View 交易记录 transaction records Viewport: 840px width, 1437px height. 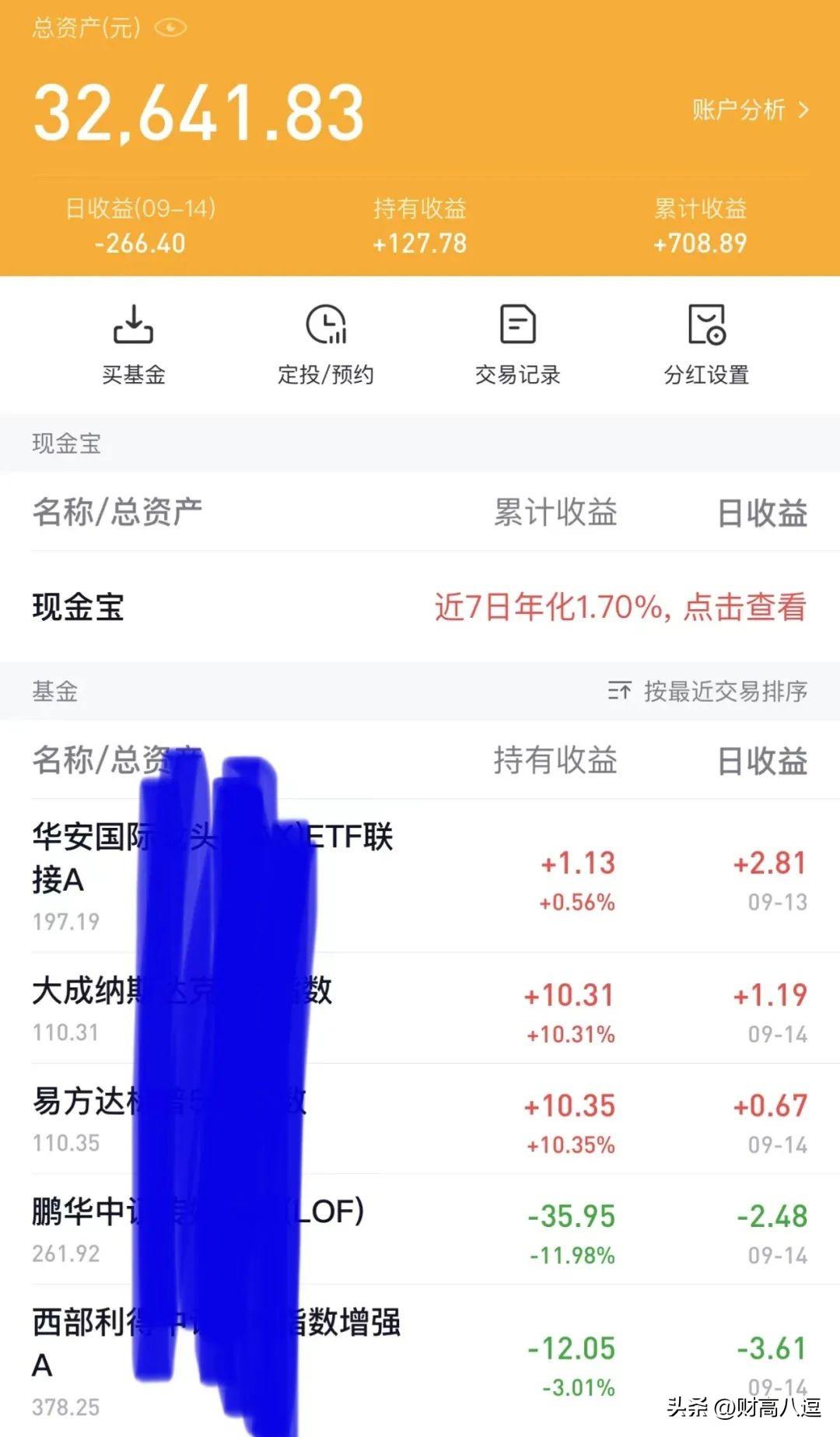(518, 345)
